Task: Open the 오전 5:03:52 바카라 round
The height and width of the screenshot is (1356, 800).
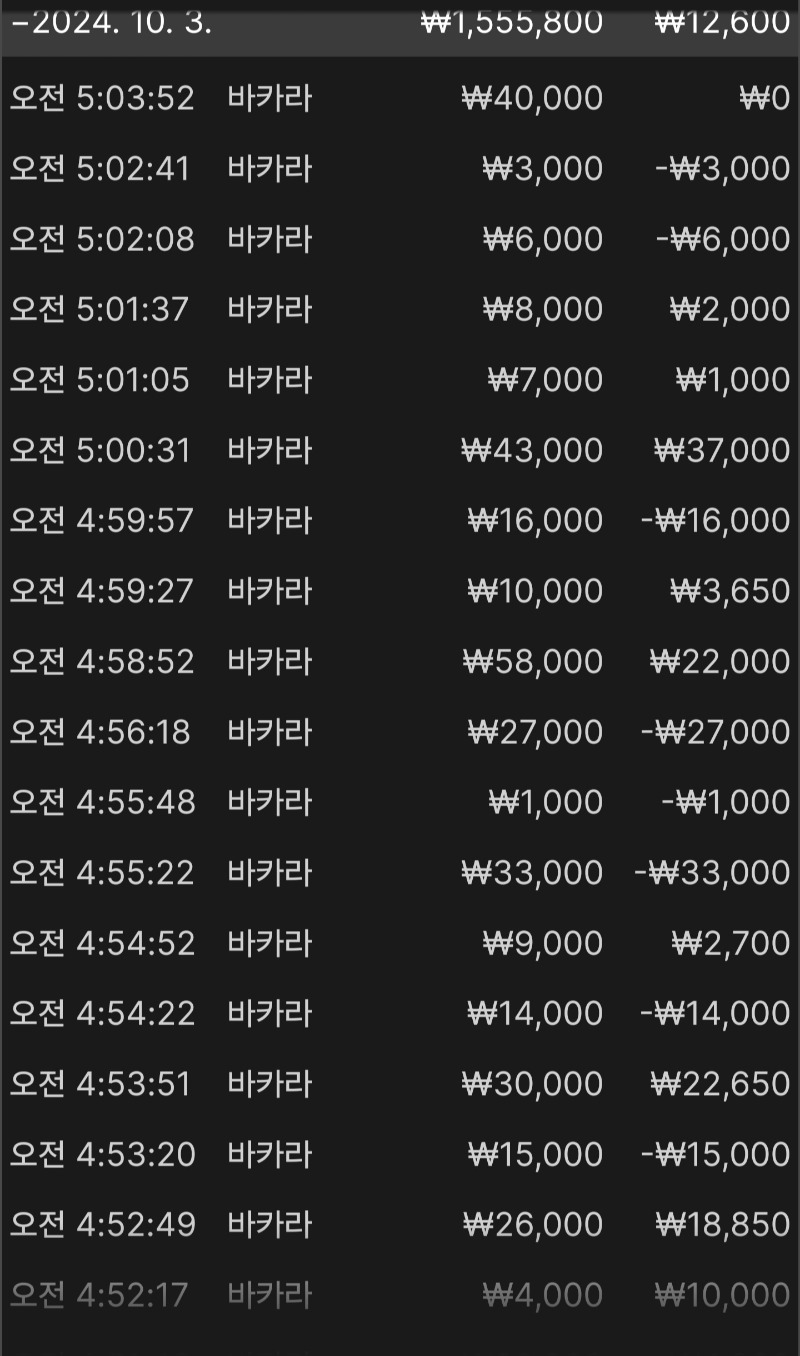Action: click(400, 98)
